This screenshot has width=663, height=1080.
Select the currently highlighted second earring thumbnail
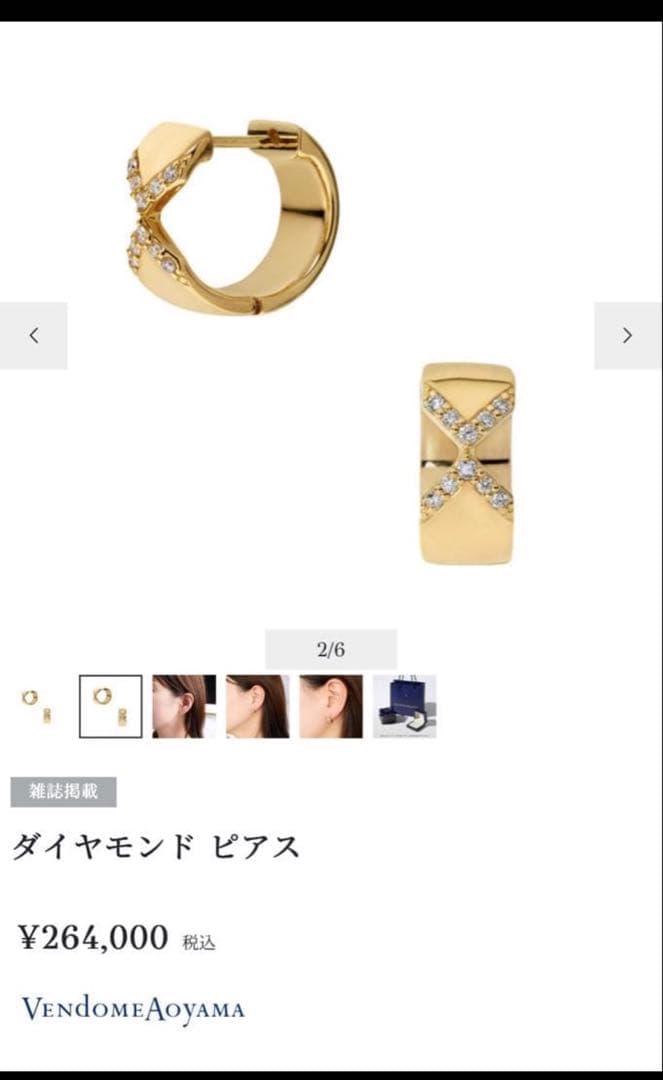click(110, 706)
